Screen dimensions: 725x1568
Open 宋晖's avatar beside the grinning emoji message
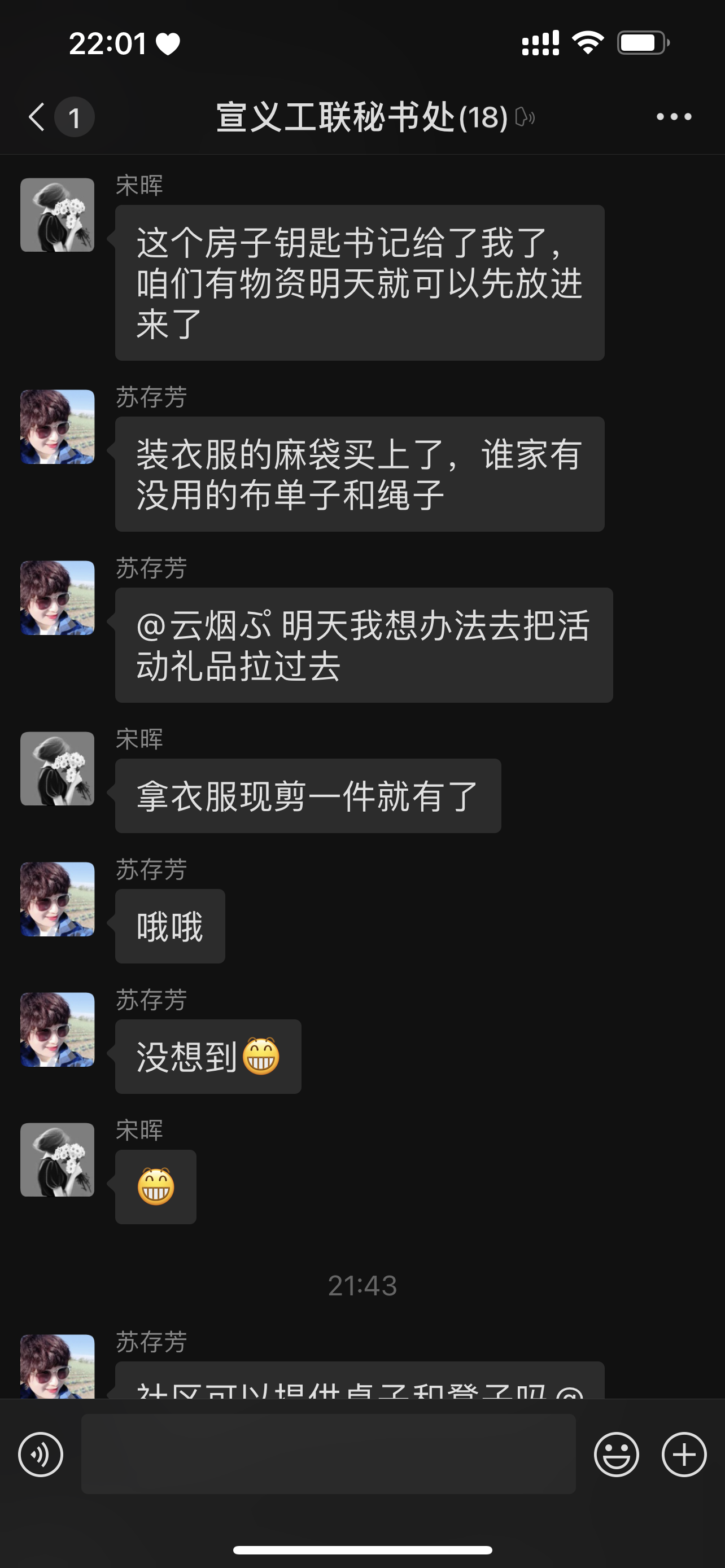57,1159
